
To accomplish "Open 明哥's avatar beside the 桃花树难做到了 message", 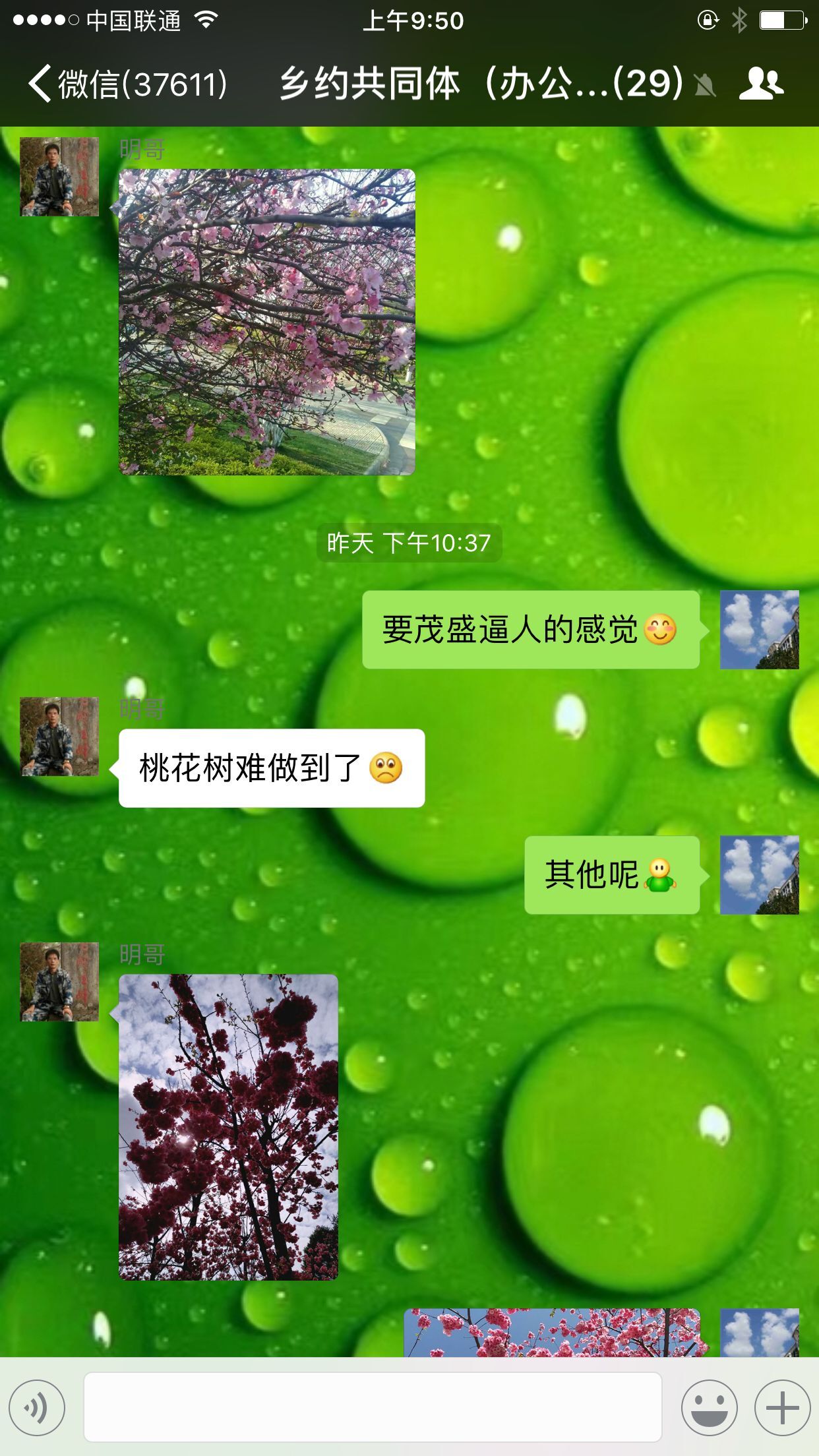I will 59,736.
